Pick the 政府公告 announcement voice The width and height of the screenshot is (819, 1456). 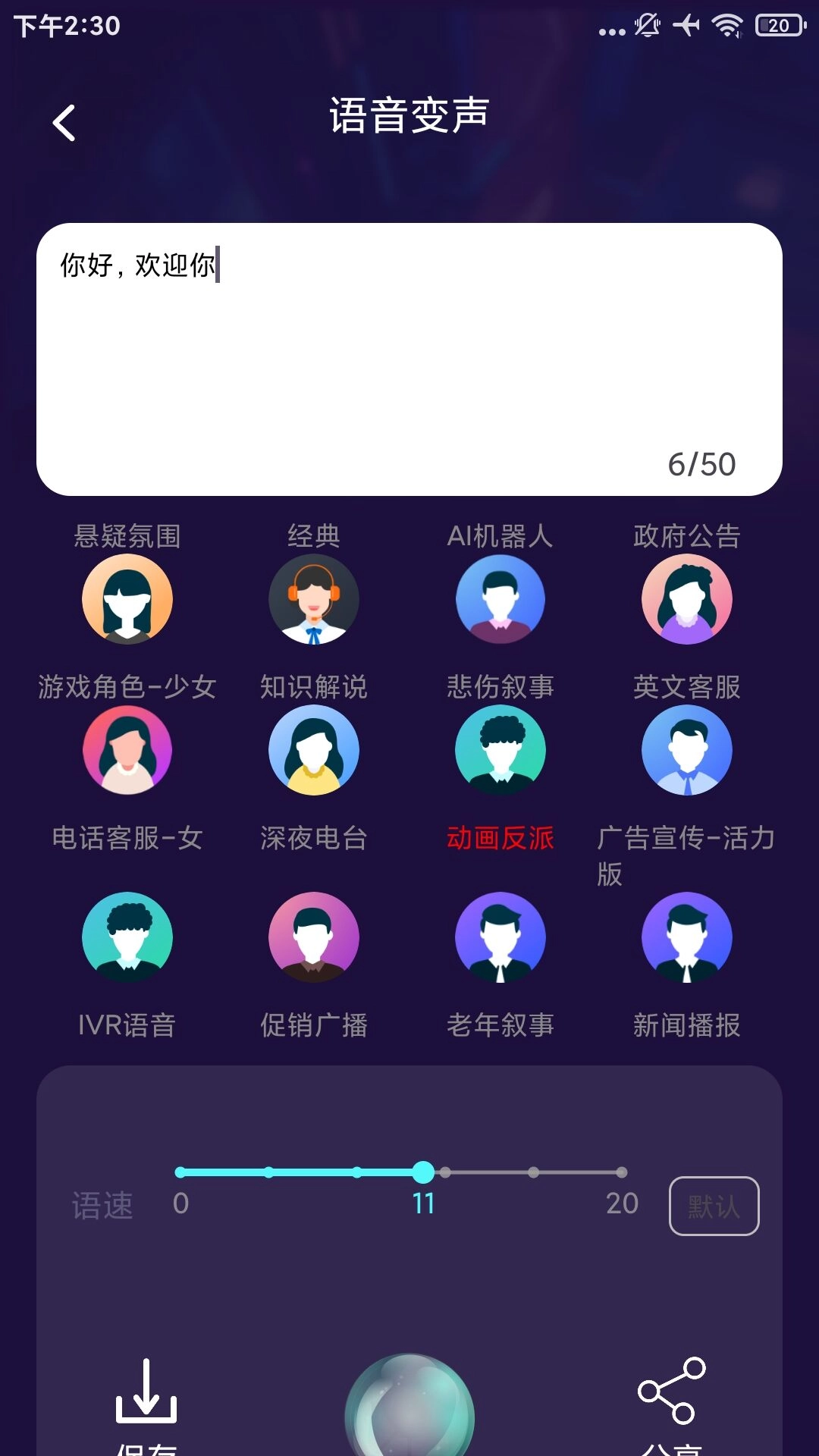coord(687,599)
